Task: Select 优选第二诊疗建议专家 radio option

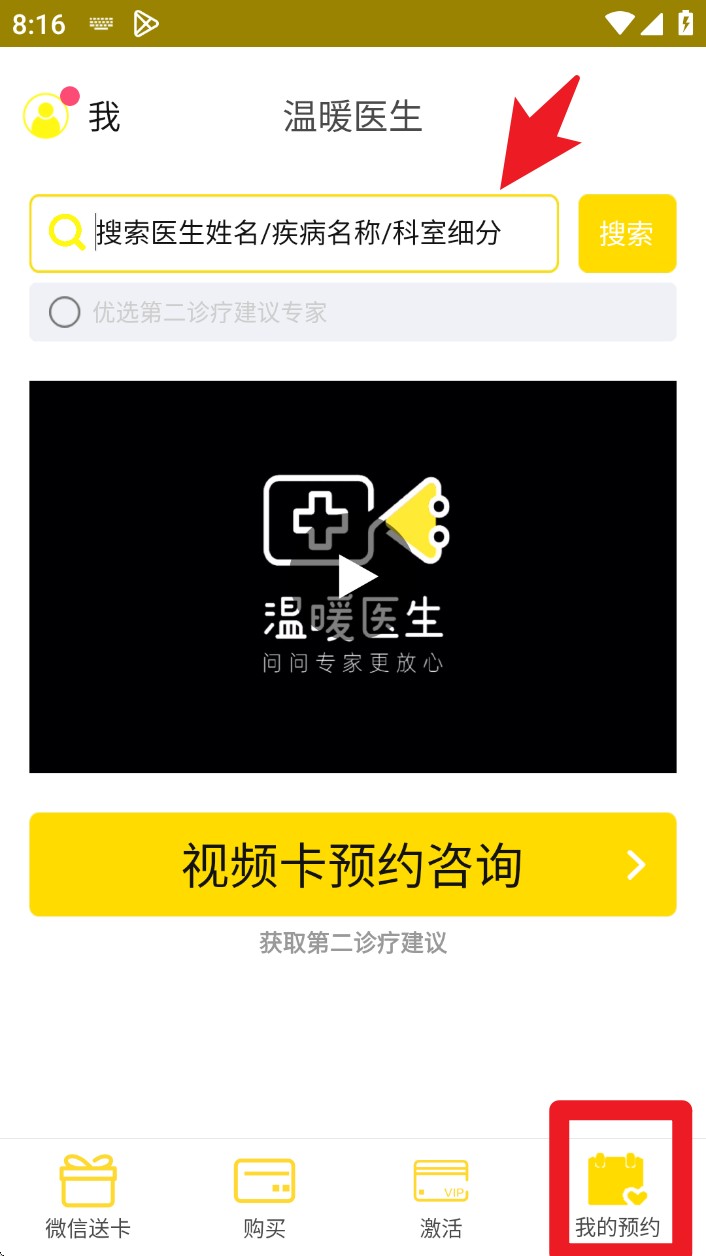Action: tap(65, 313)
